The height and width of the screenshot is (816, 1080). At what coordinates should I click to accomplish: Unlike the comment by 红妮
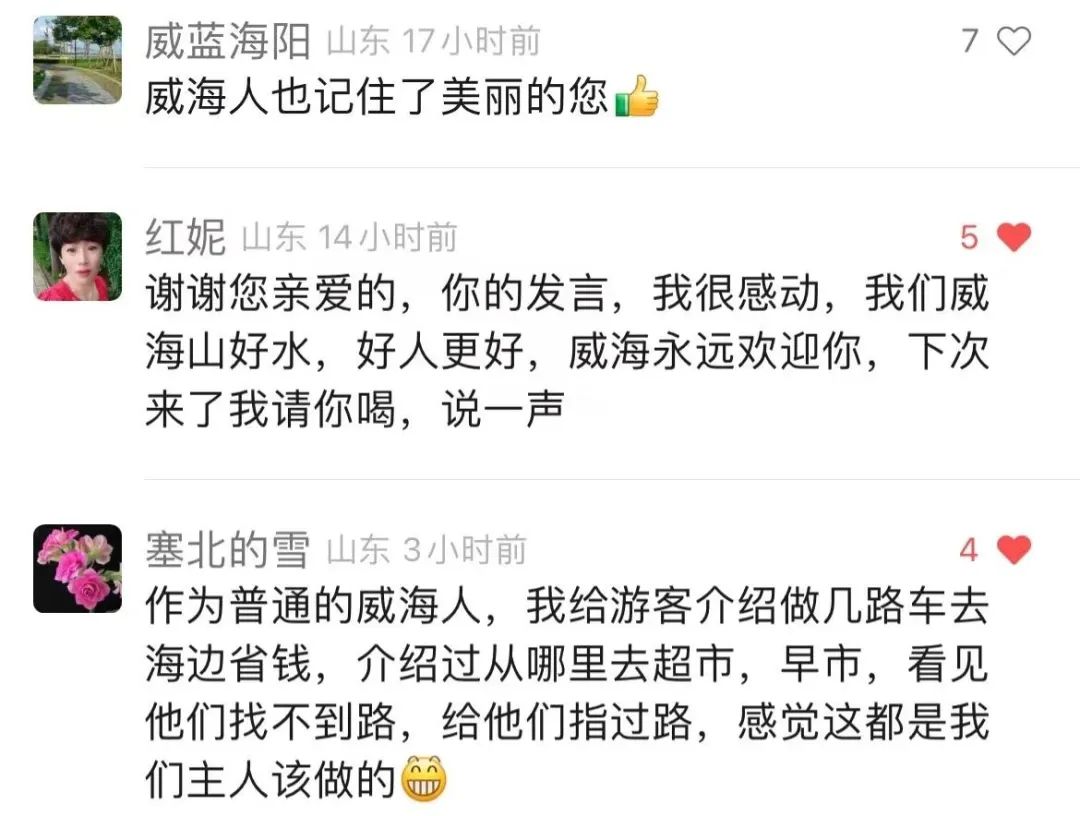[1014, 238]
